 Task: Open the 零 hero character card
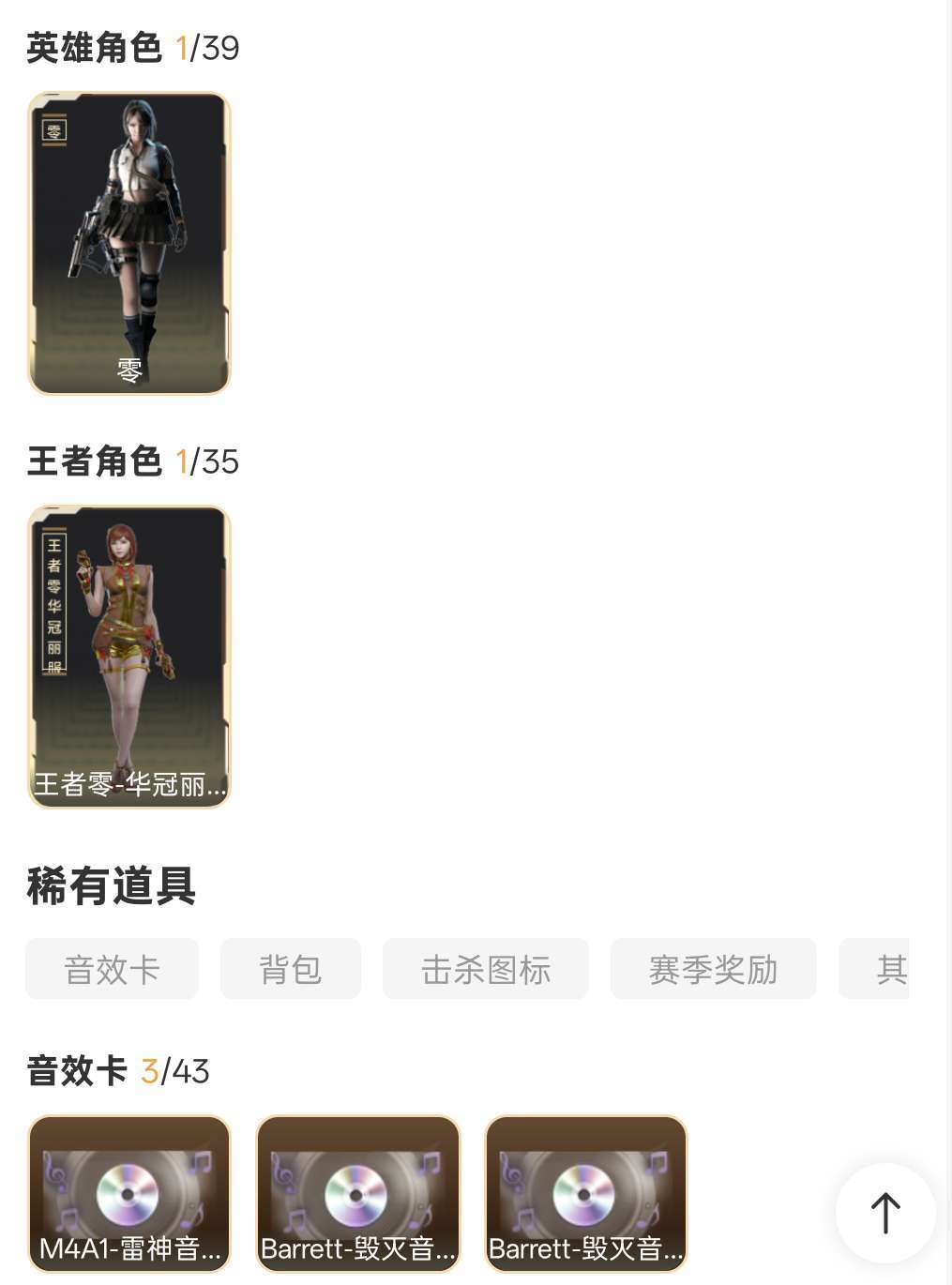pos(129,243)
